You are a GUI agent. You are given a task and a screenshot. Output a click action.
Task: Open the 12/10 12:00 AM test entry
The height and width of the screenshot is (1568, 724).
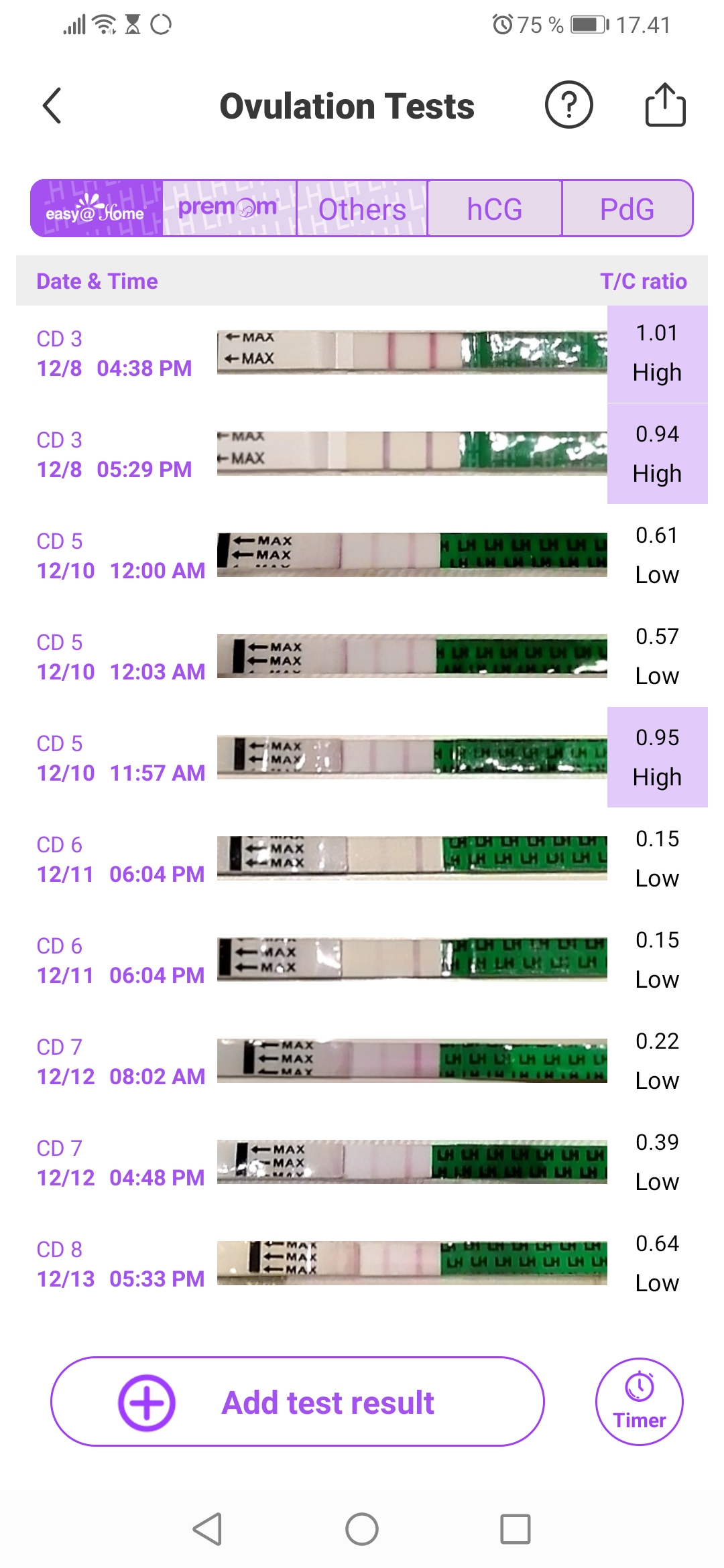(x=362, y=556)
